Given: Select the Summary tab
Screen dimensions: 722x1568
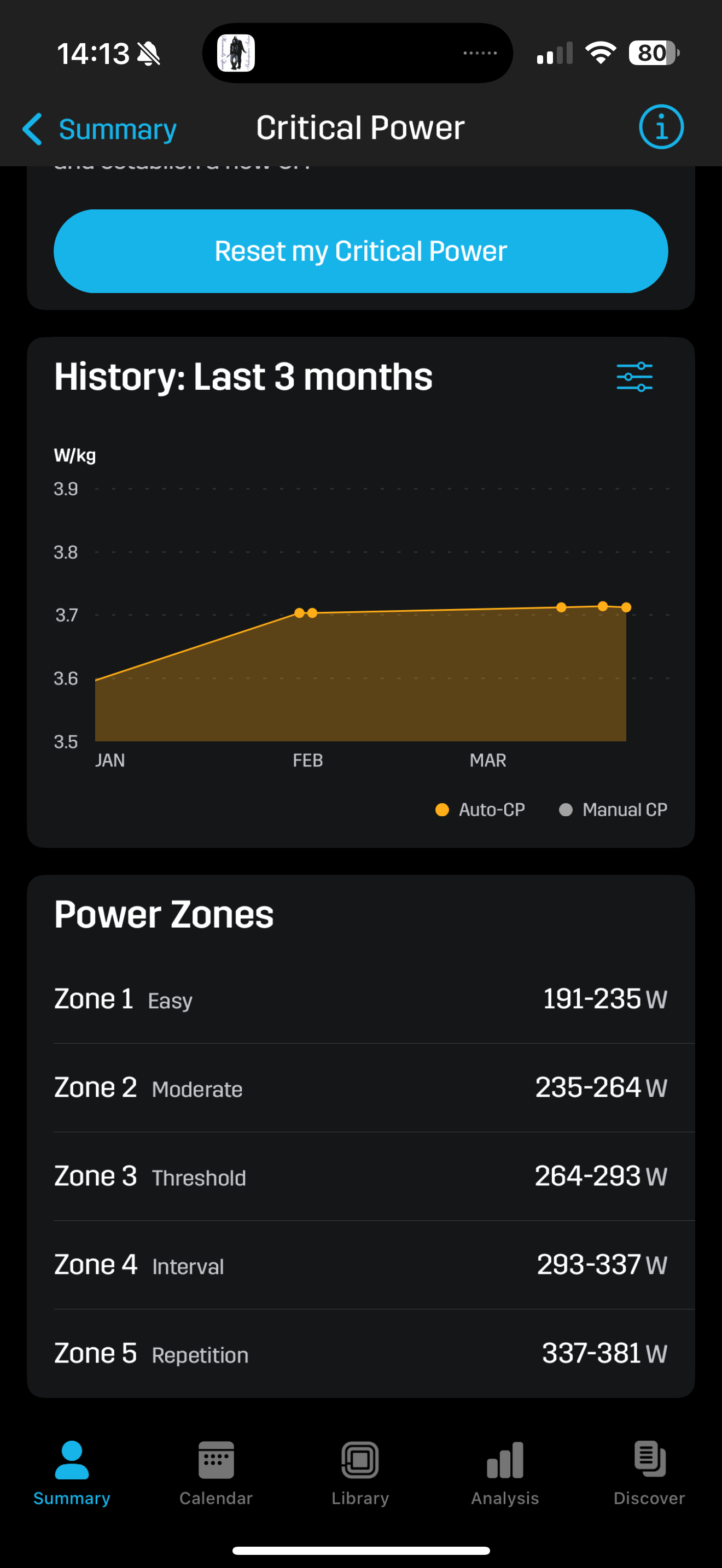Looking at the screenshot, I should coord(72,1472).
